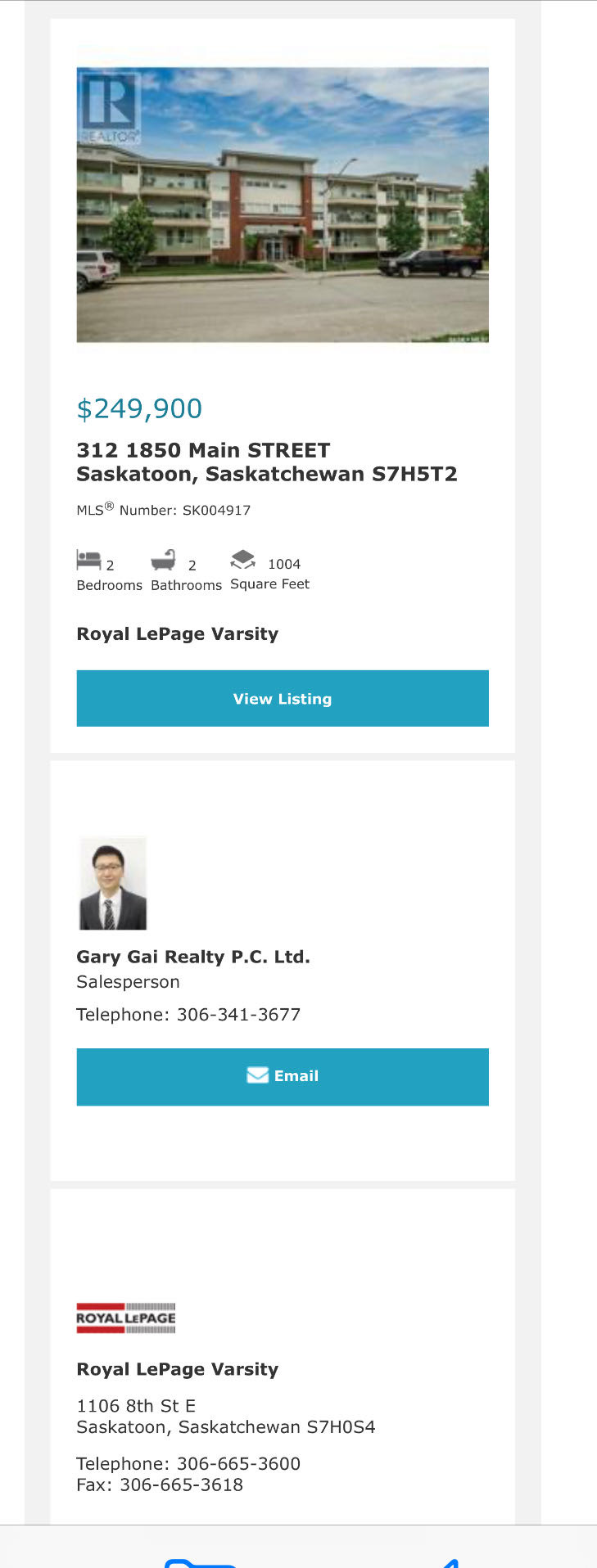View the salesperson's portrait photo
The image size is (597, 1568).
(x=112, y=882)
